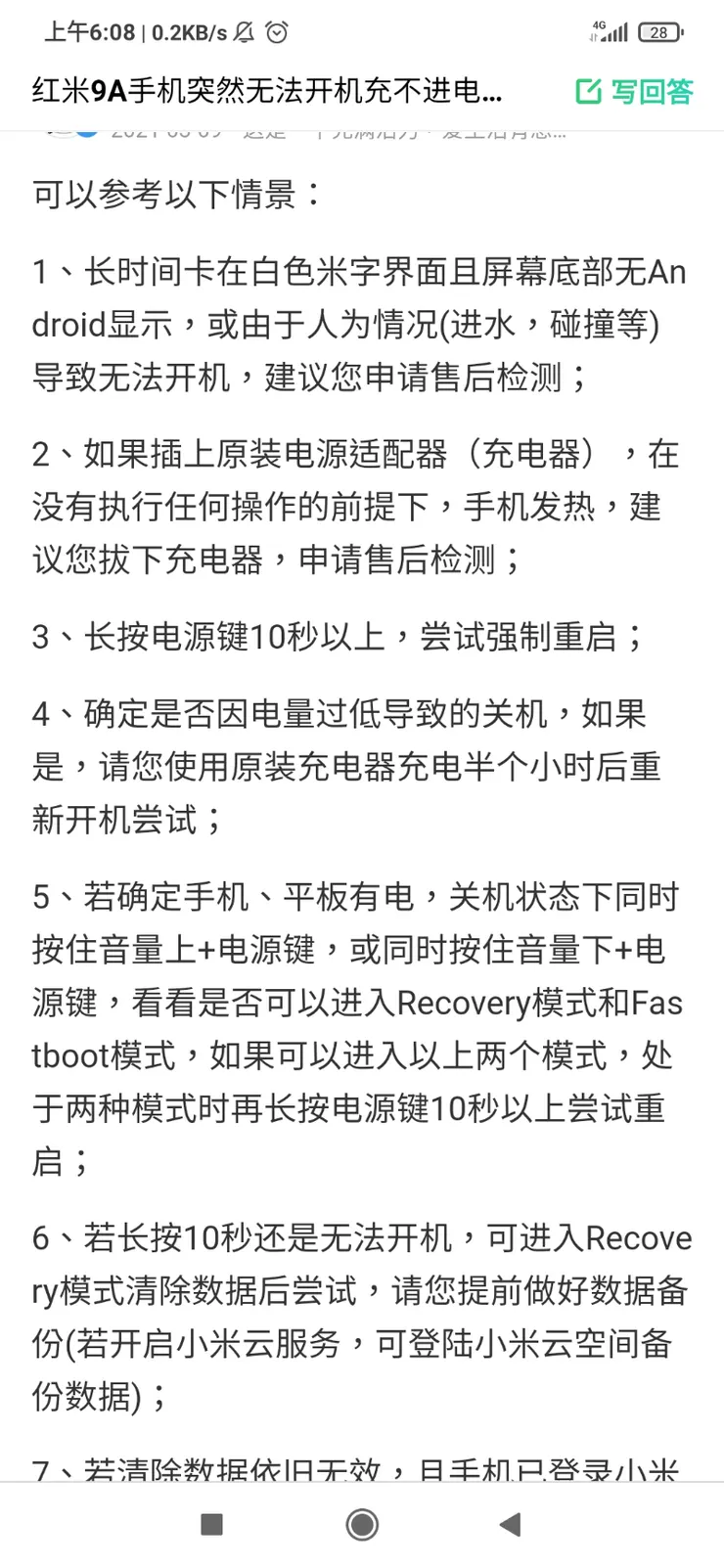This screenshot has height=1568, width=724.
Task: Go back with the system back button
Action: pyautogui.click(x=510, y=1524)
